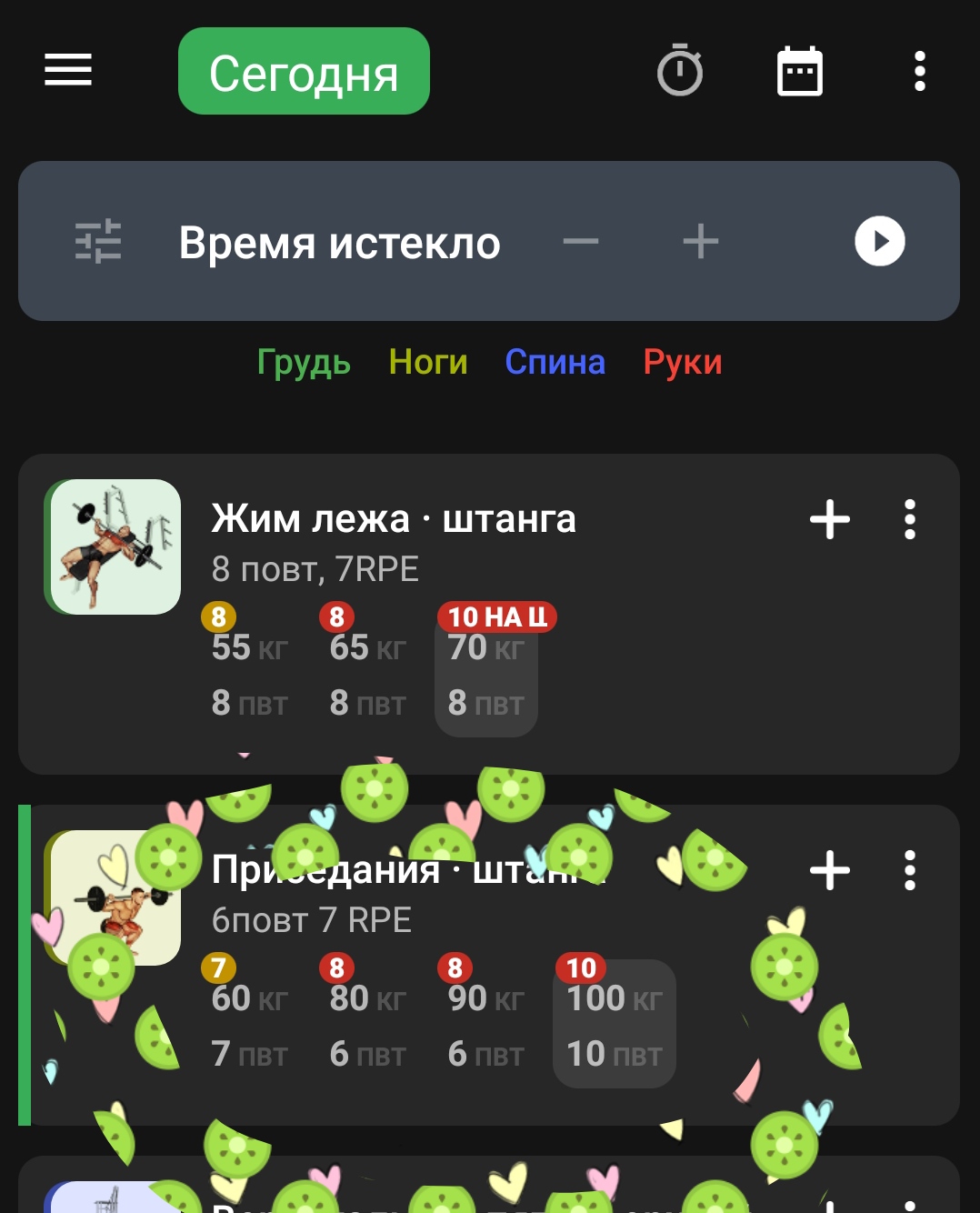Select the Ноги muscle group
The width and height of the screenshot is (980, 1213).
pyautogui.click(x=428, y=362)
